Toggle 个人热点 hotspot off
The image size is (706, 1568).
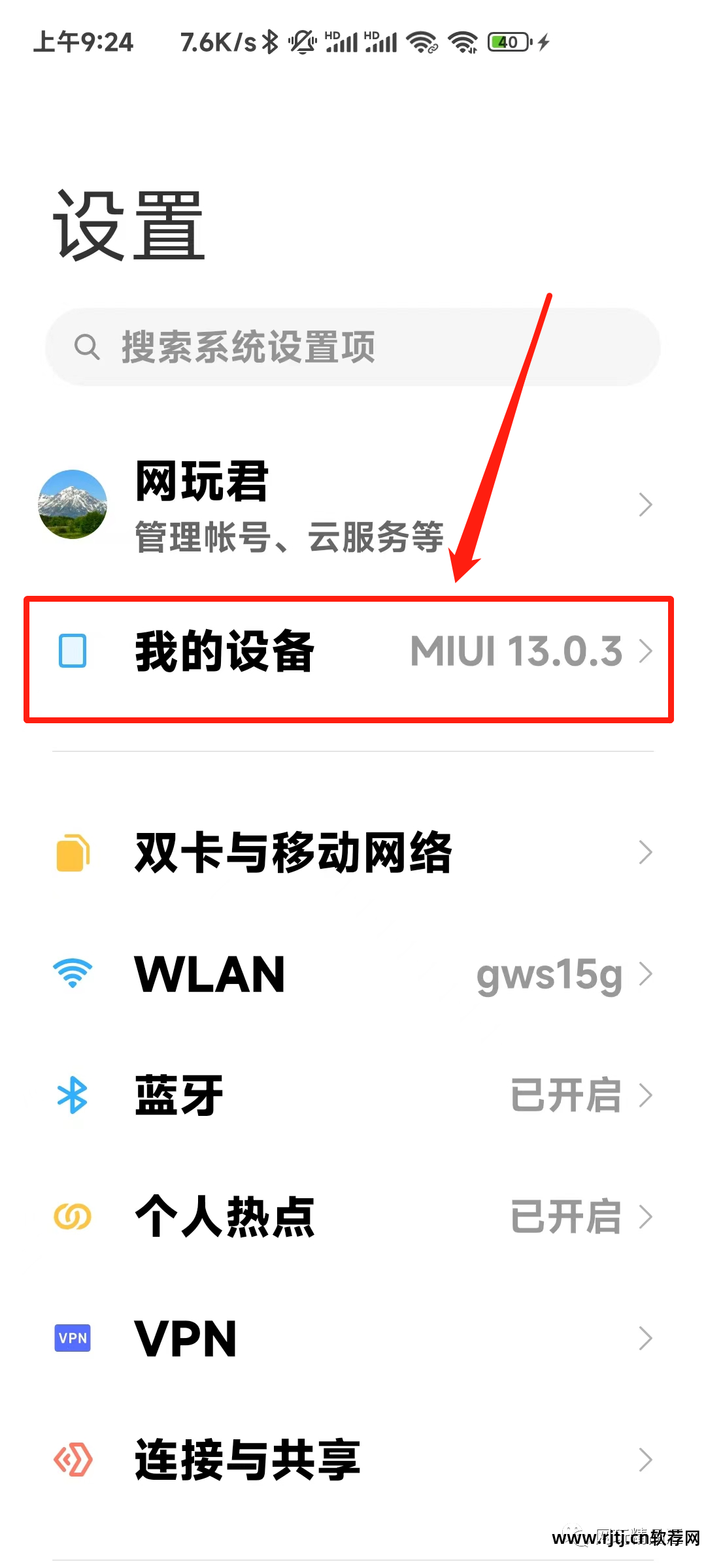[x=566, y=1217]
